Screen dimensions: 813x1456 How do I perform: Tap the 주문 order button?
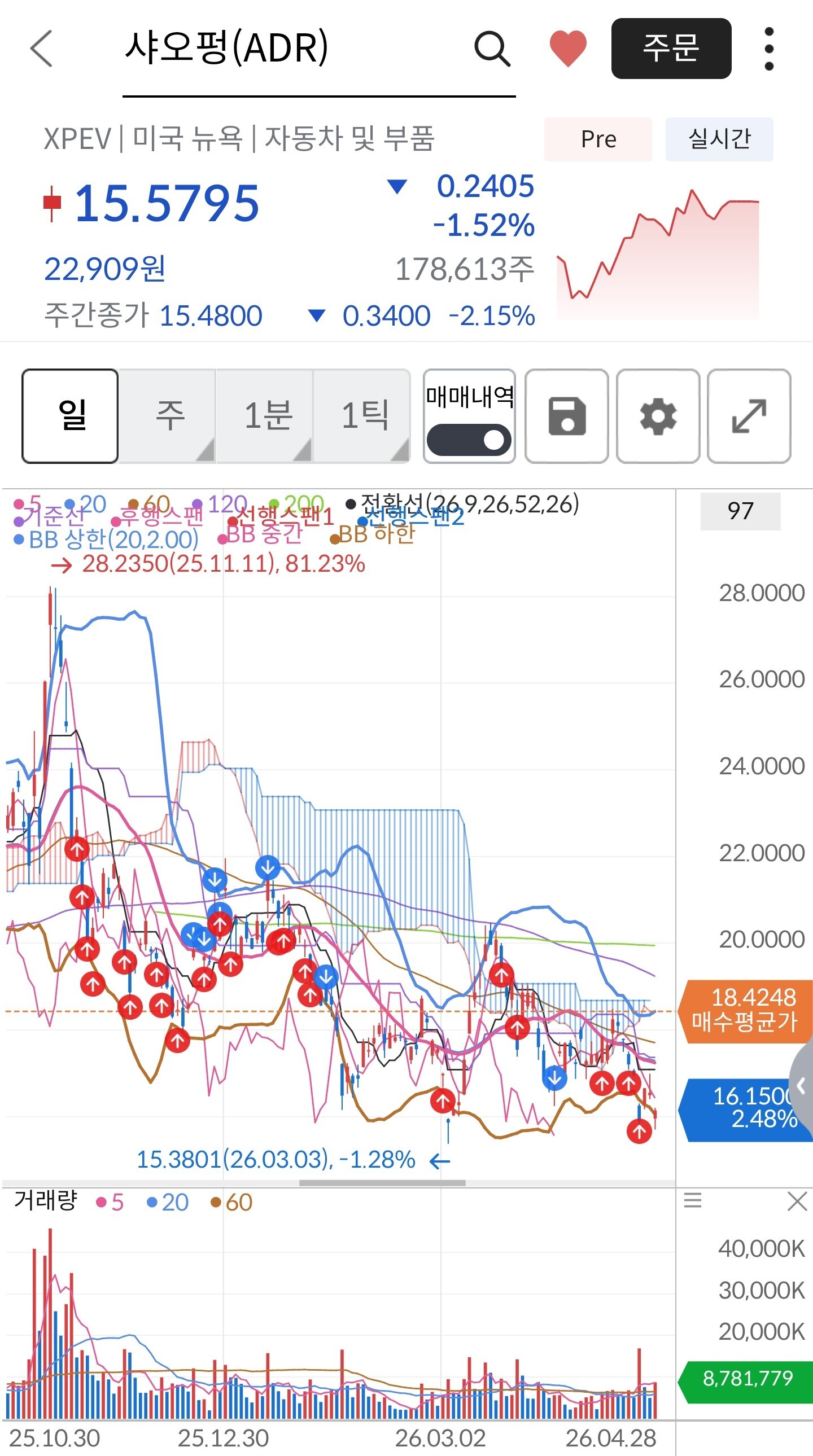click(x=671, y=49)
